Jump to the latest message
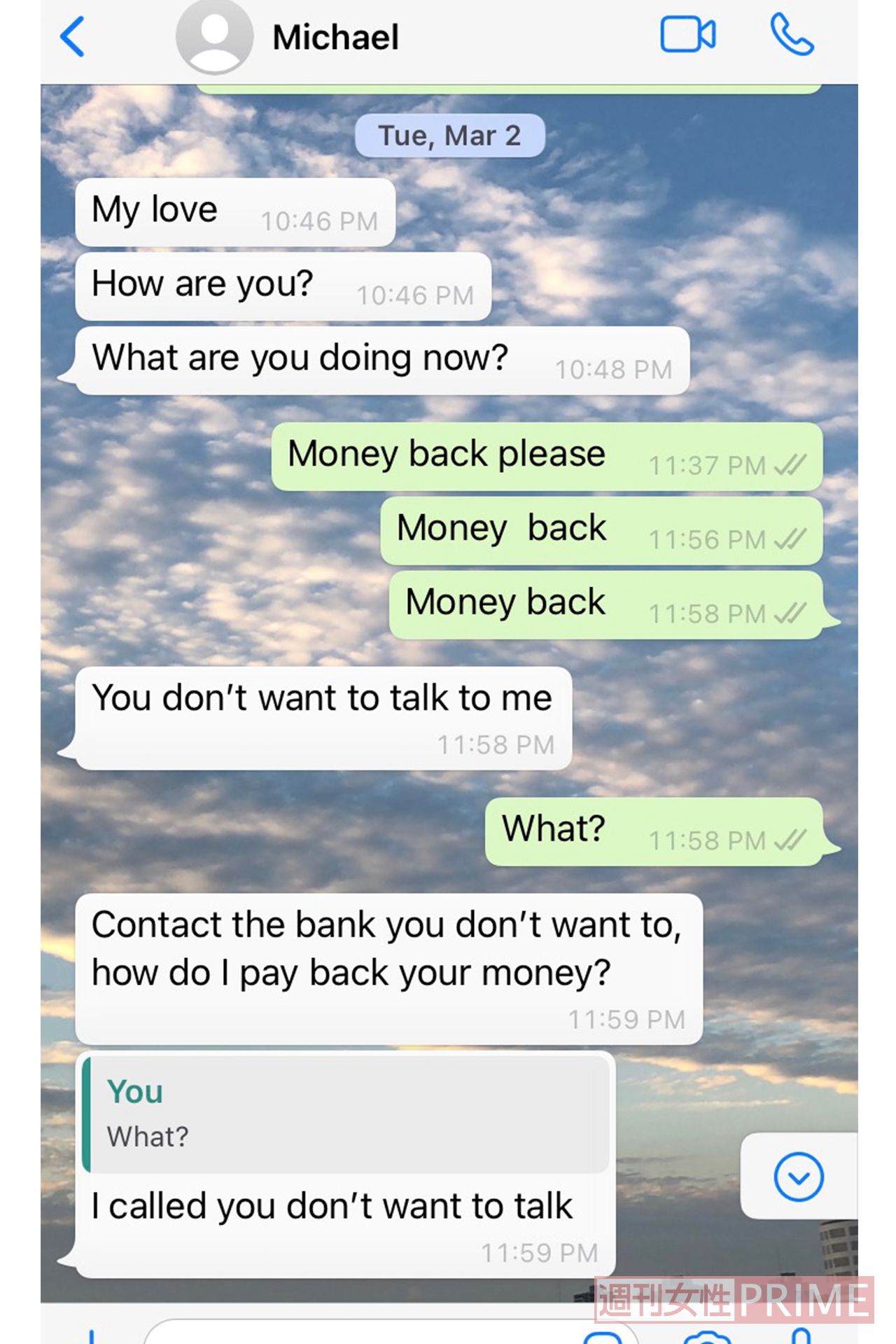This screenshot has width=896, height=1344. click(798, 1177)
